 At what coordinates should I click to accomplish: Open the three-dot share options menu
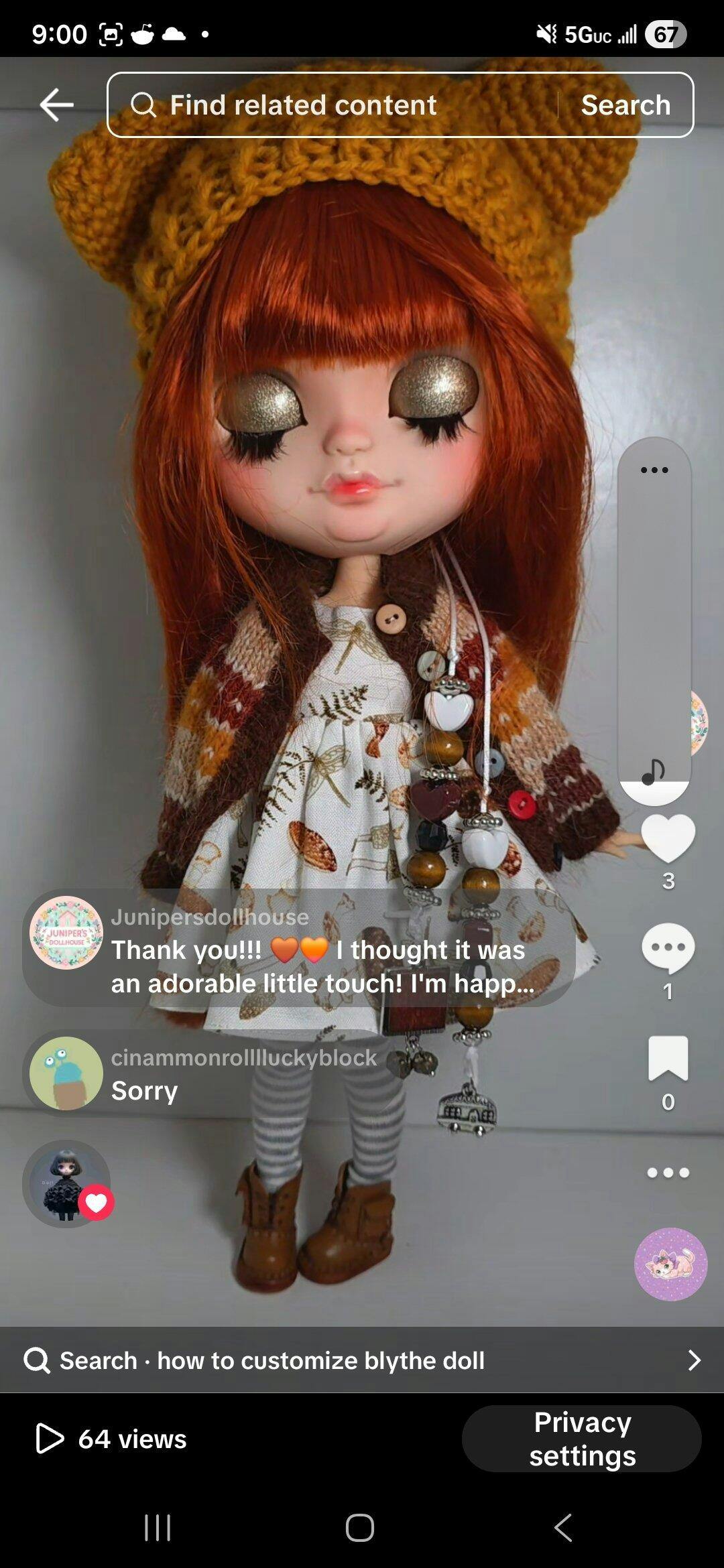coord(668,1173)
